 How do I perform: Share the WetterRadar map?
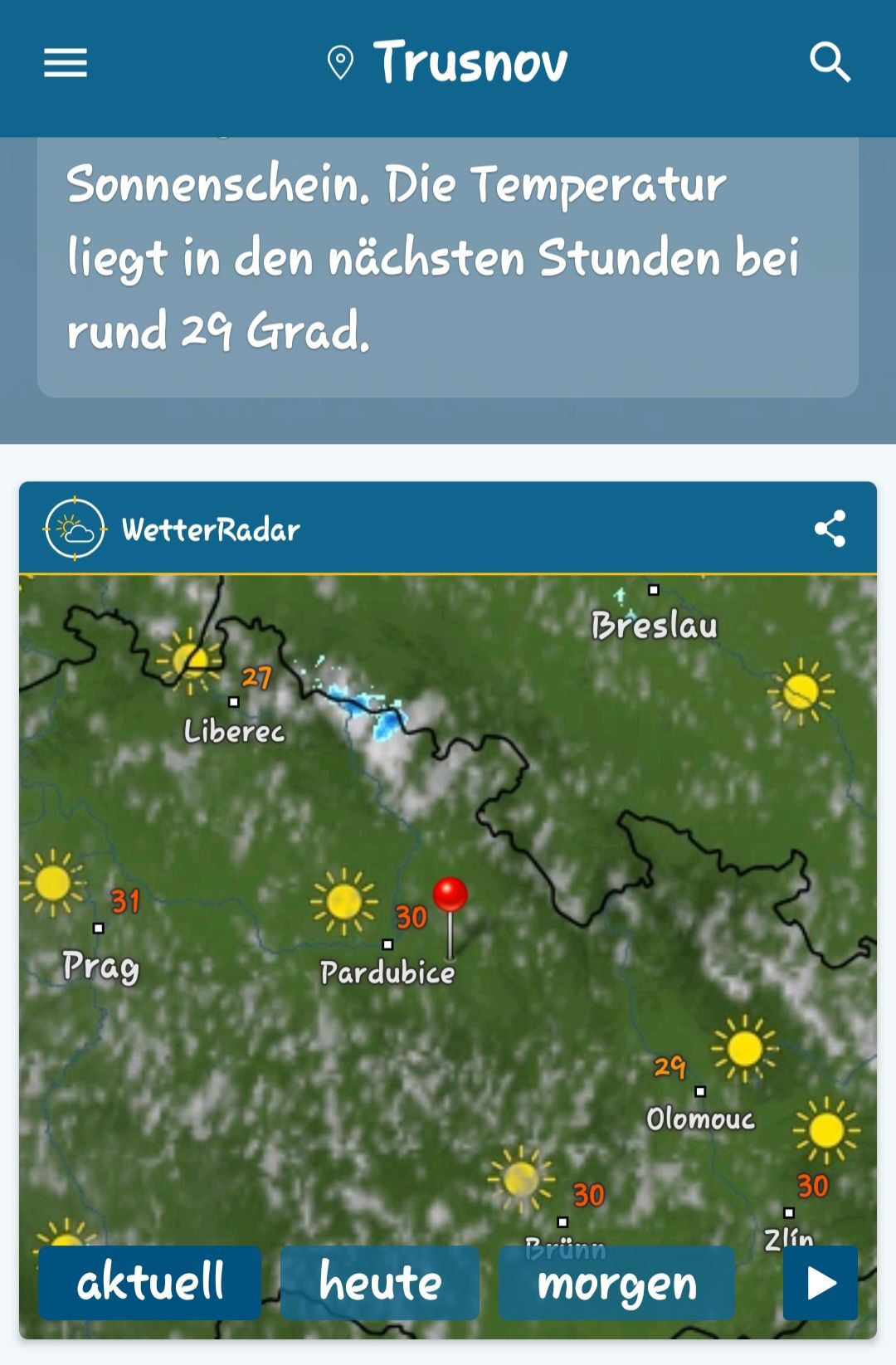tap(830, 529)
